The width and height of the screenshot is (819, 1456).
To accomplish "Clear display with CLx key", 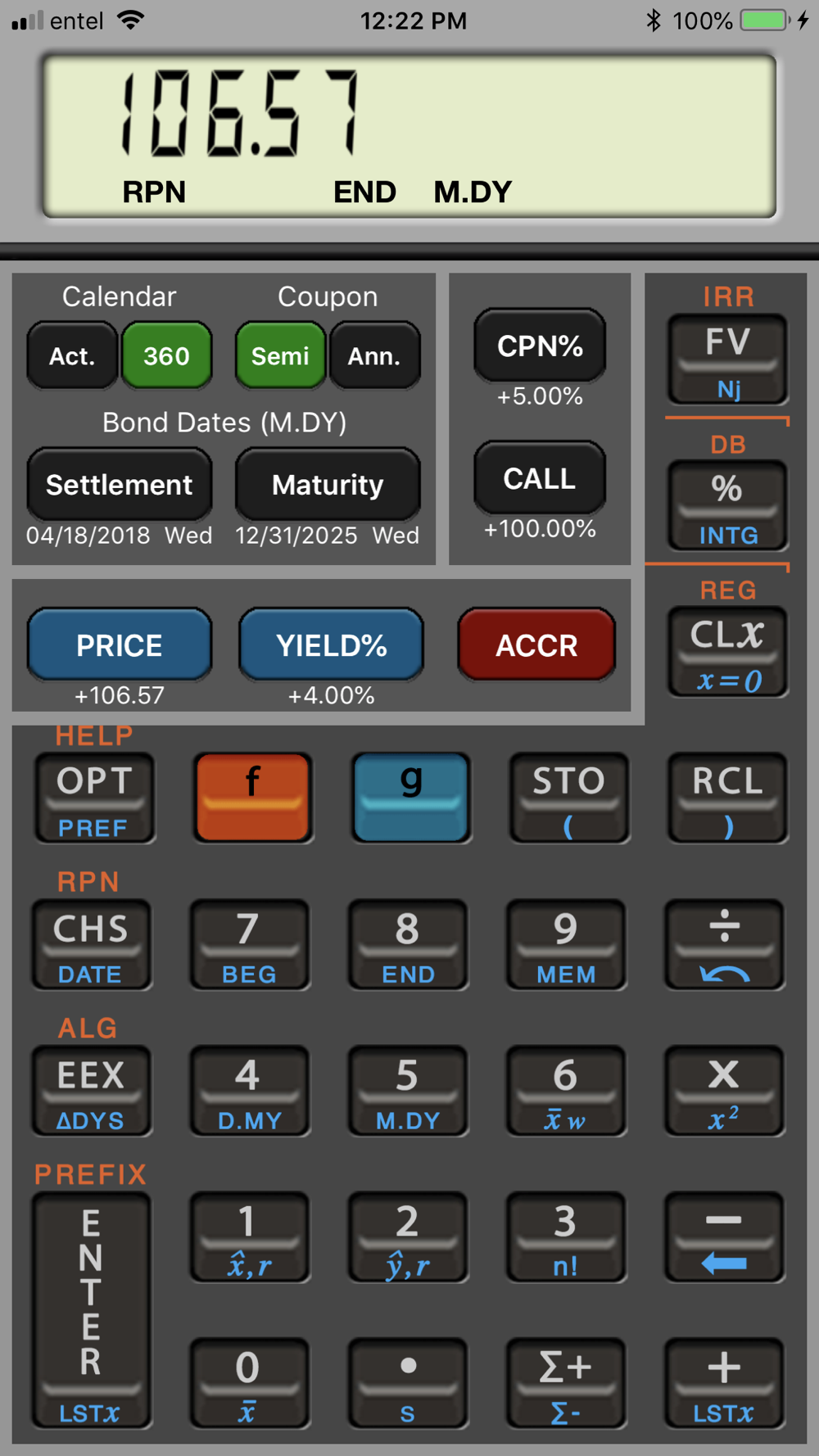I will [728, 652].
